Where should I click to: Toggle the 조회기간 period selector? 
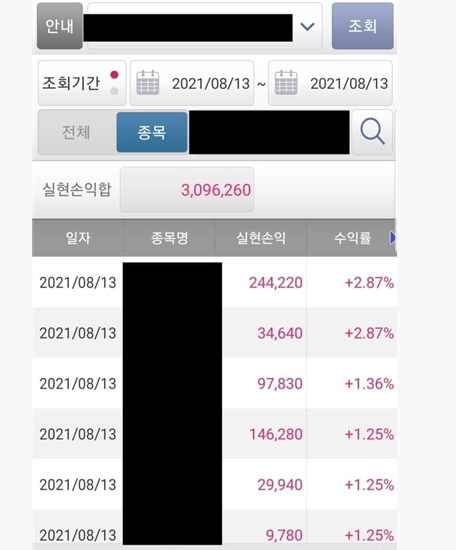[x=82, y=83]
